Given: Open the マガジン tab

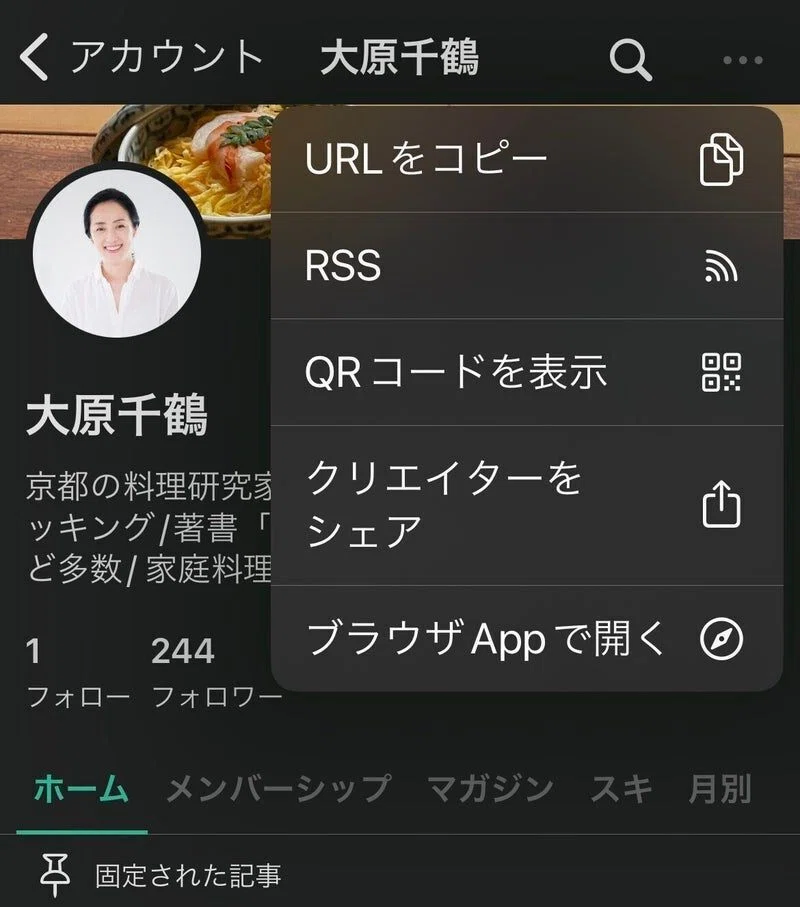Looking at the screenshot, I should [x=491, y=789].
